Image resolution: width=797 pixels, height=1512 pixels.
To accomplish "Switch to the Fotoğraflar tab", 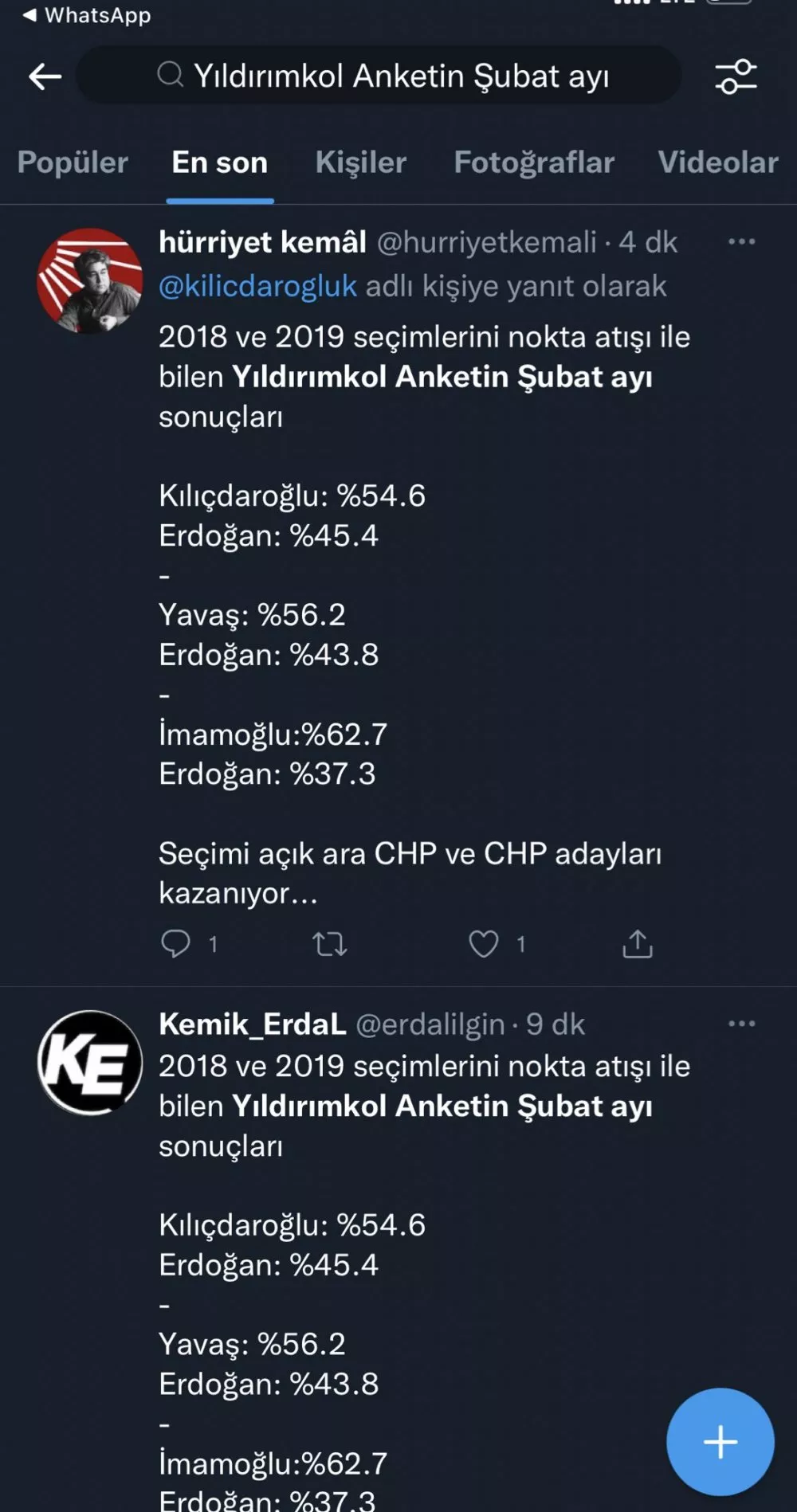I will [x=533, y=163].
